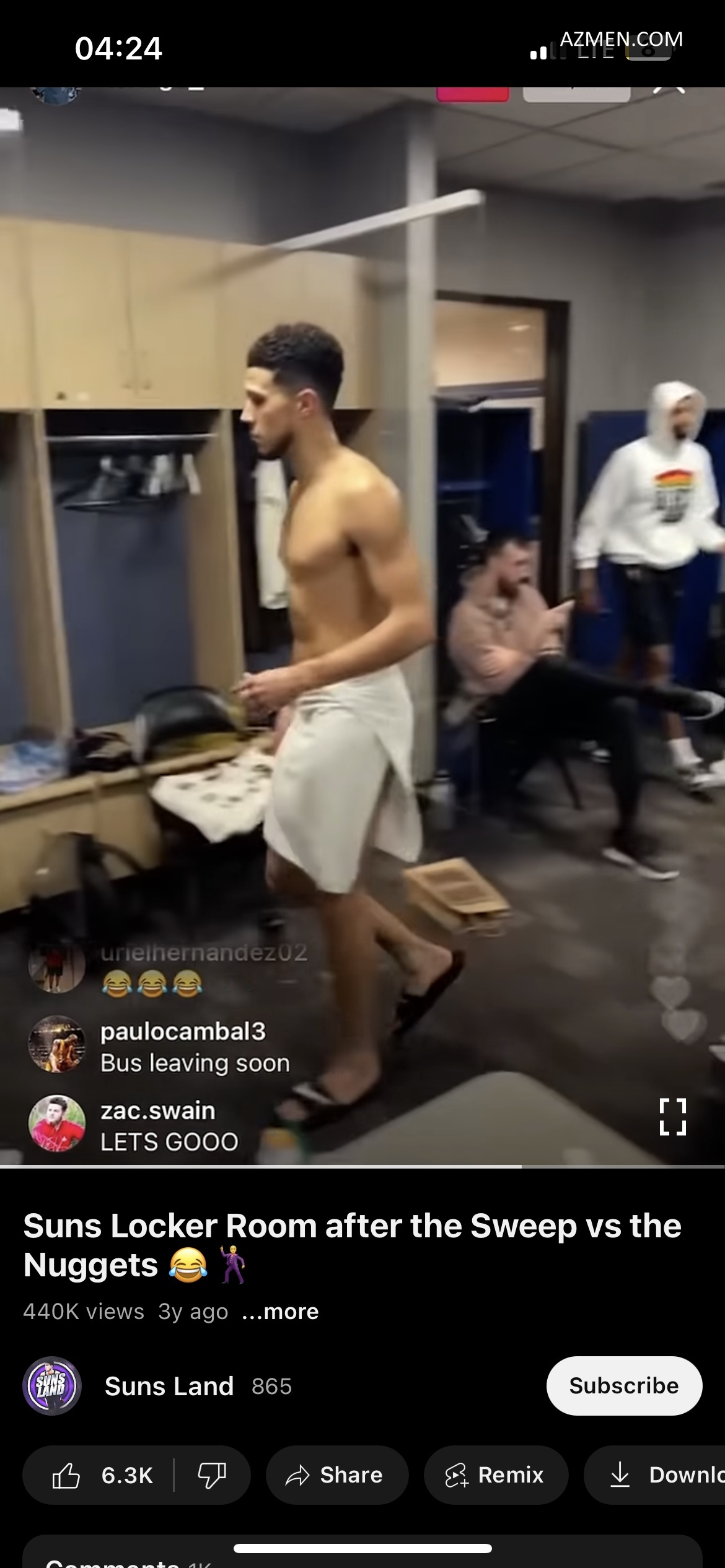Share this video
725x1568 pixels.
[336, 1475]
